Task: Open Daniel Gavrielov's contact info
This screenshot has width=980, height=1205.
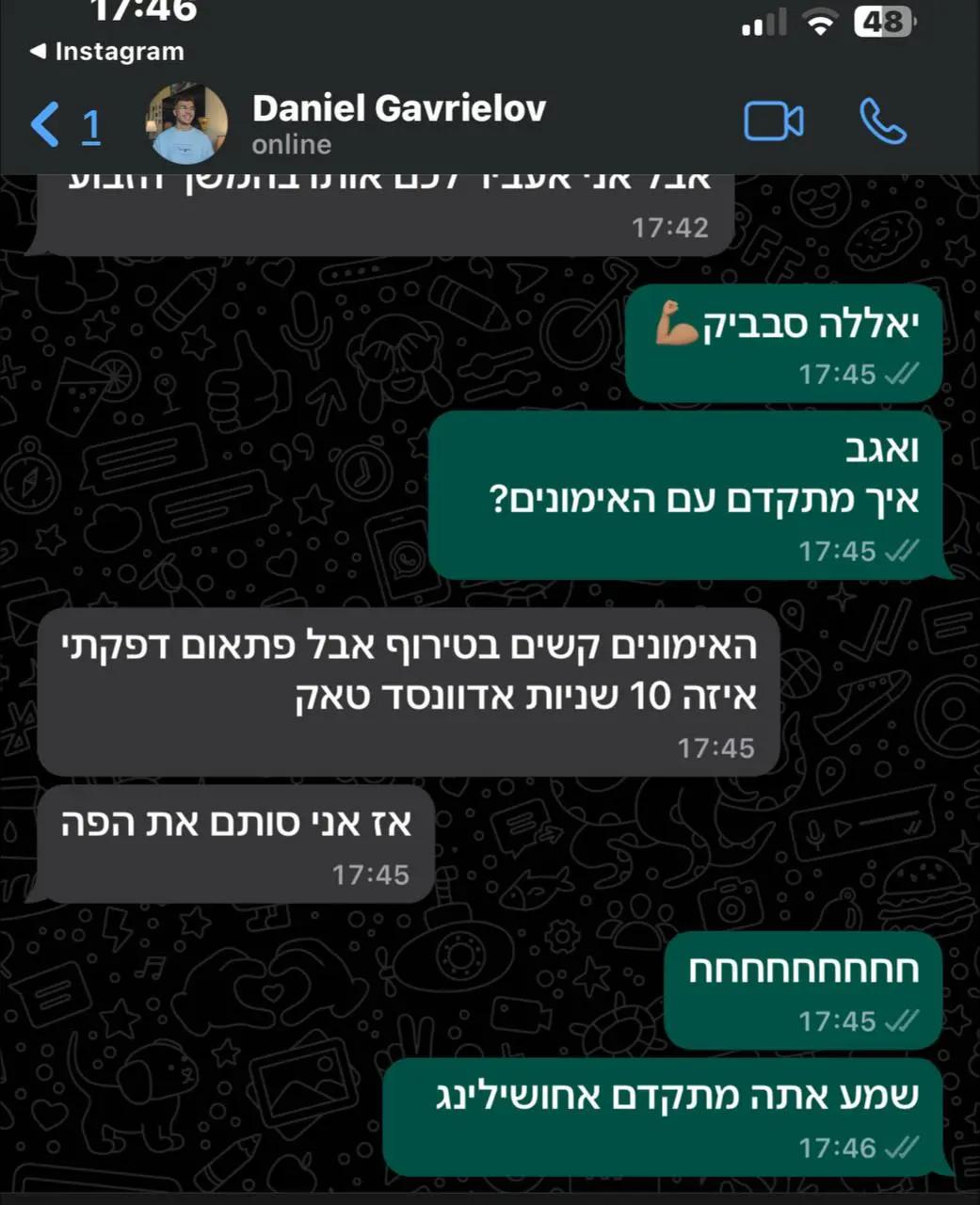Action: pos(398,122)
